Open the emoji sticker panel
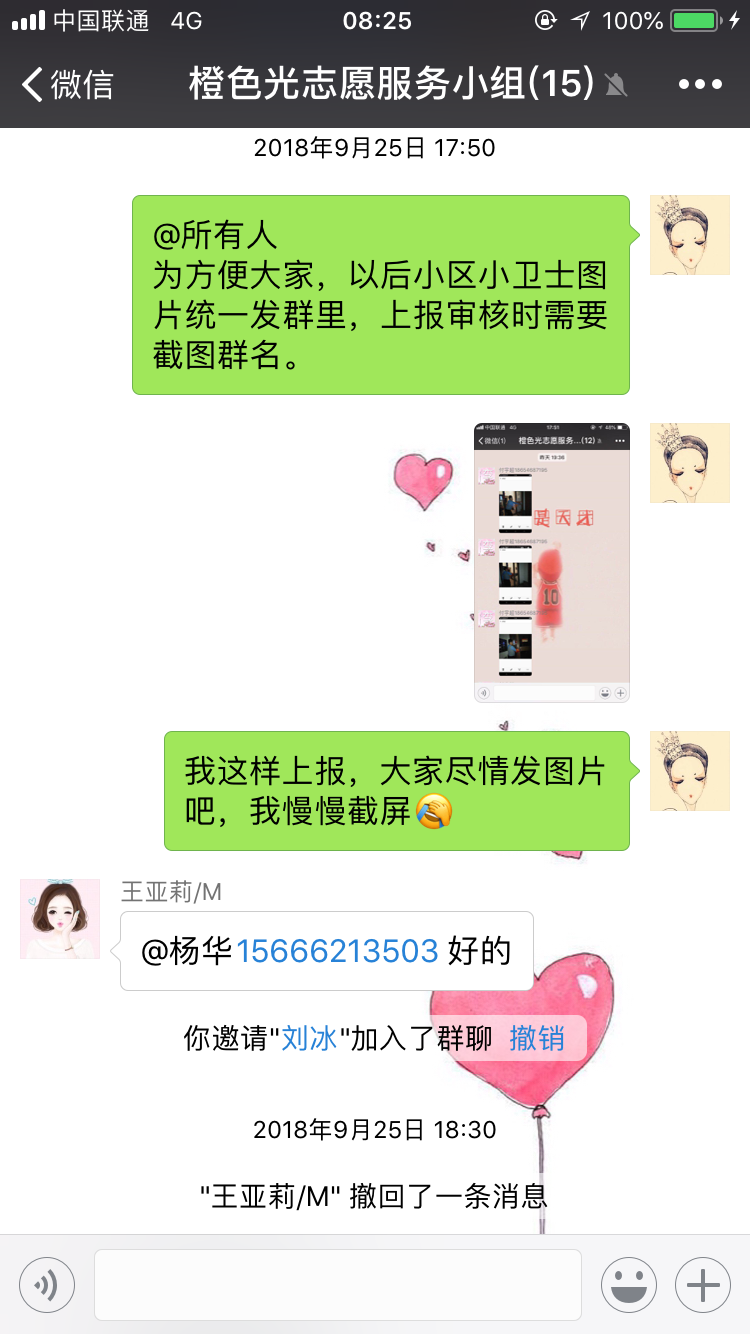Image resolution: width=750 pixels, height=1334 pixels. [x=629, y=1285]
